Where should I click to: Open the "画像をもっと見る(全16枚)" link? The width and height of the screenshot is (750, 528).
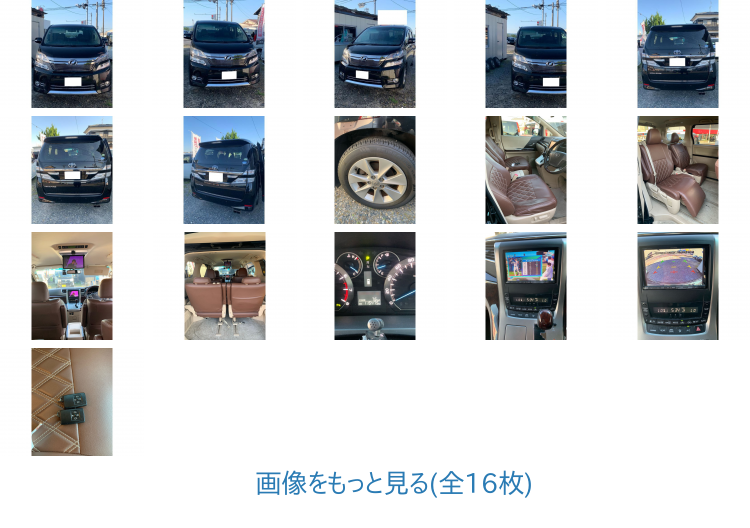click(x=394, y=484)
